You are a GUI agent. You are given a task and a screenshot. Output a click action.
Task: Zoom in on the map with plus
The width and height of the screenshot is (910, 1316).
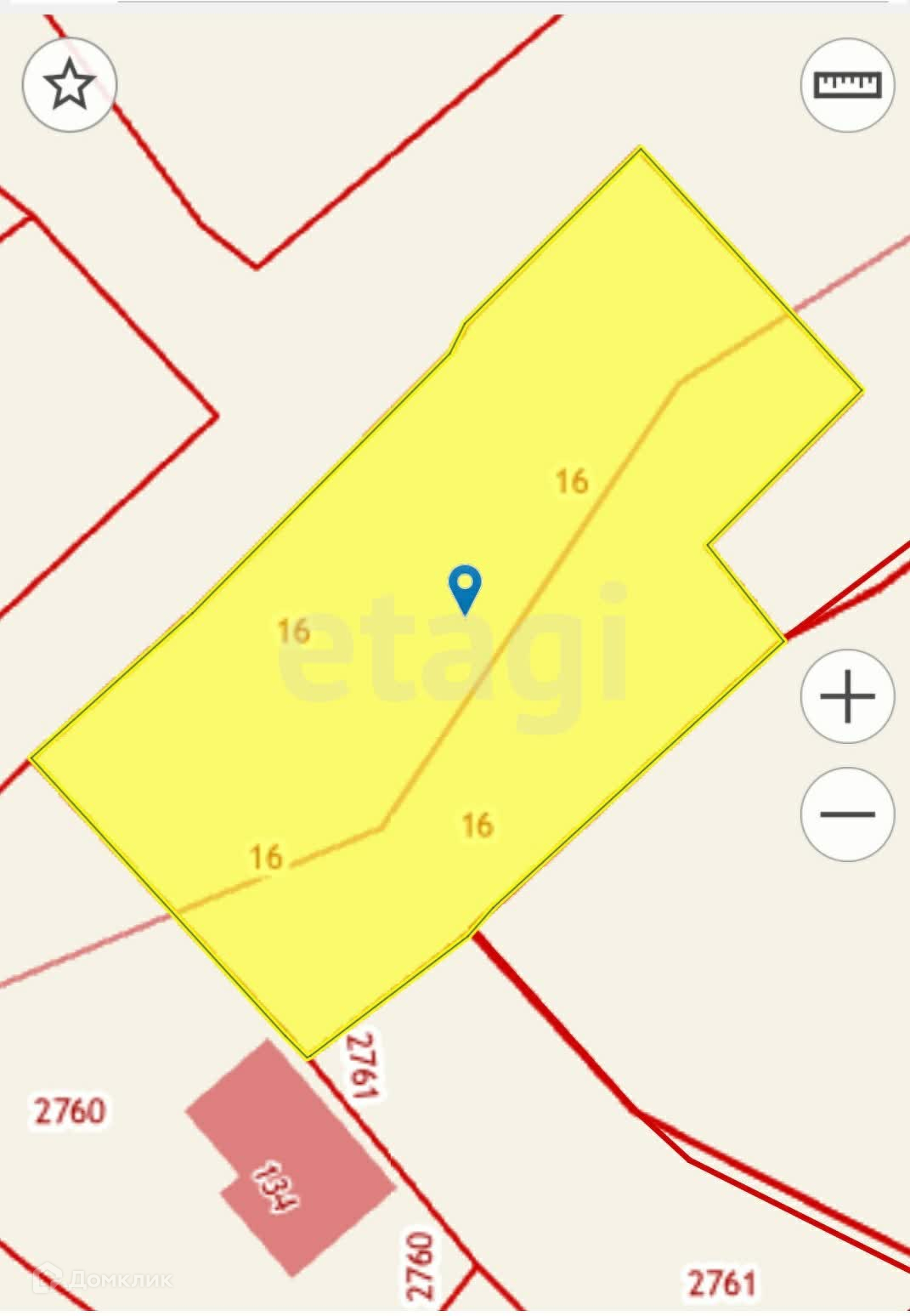[x=847, y=696]
